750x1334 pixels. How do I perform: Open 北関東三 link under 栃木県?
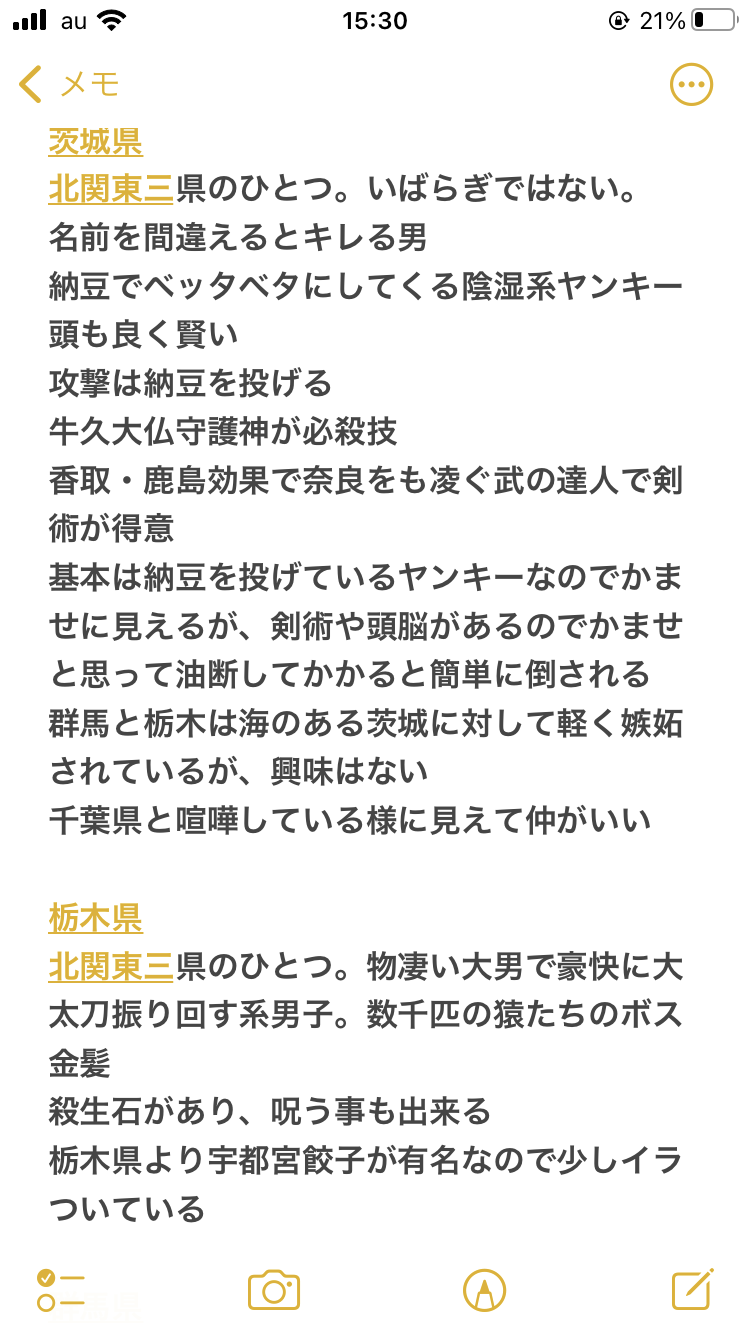[111, 966]
